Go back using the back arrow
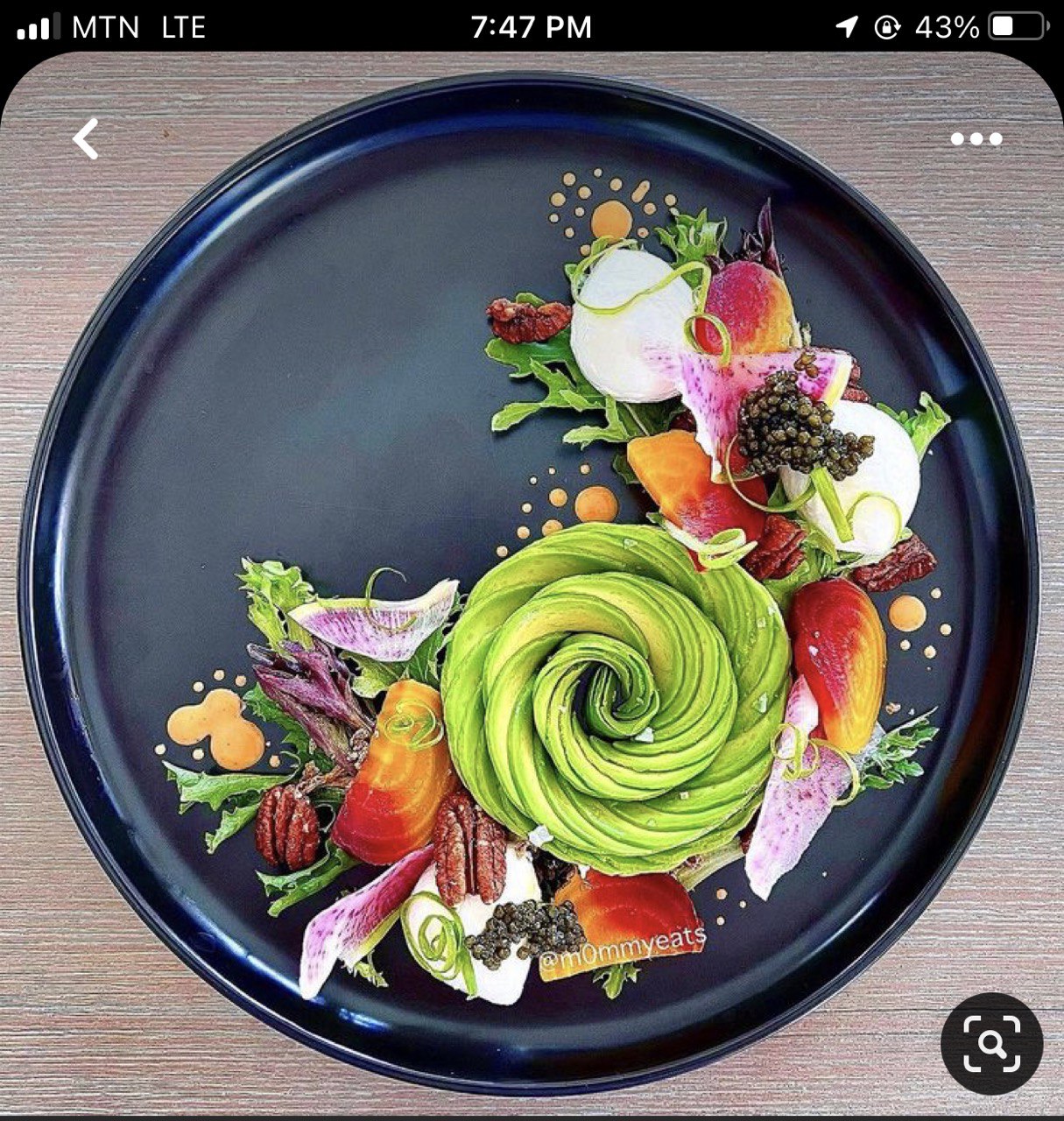 click(x=86, y=139)
